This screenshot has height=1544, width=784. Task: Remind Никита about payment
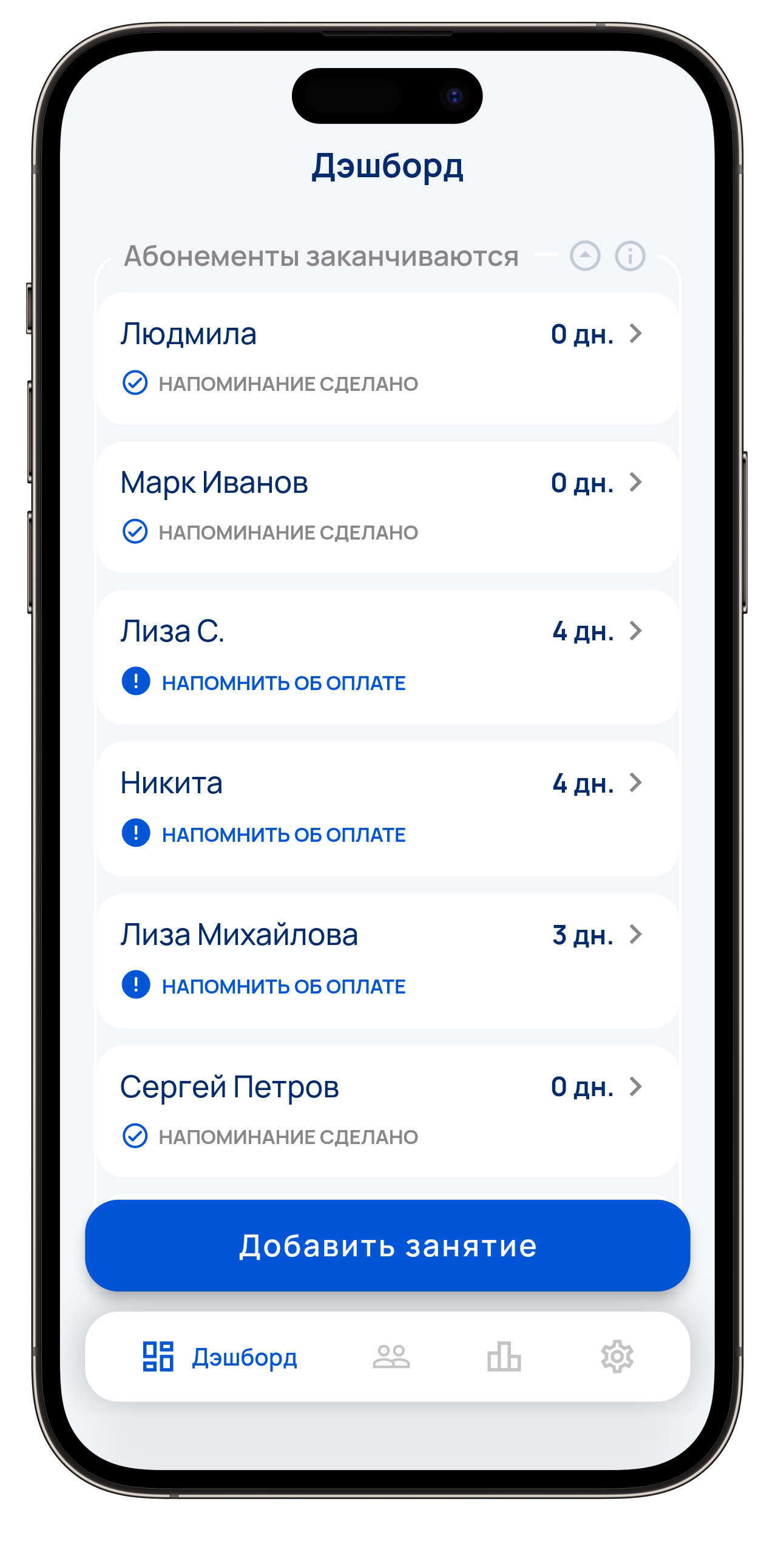[x=283, y=835]
